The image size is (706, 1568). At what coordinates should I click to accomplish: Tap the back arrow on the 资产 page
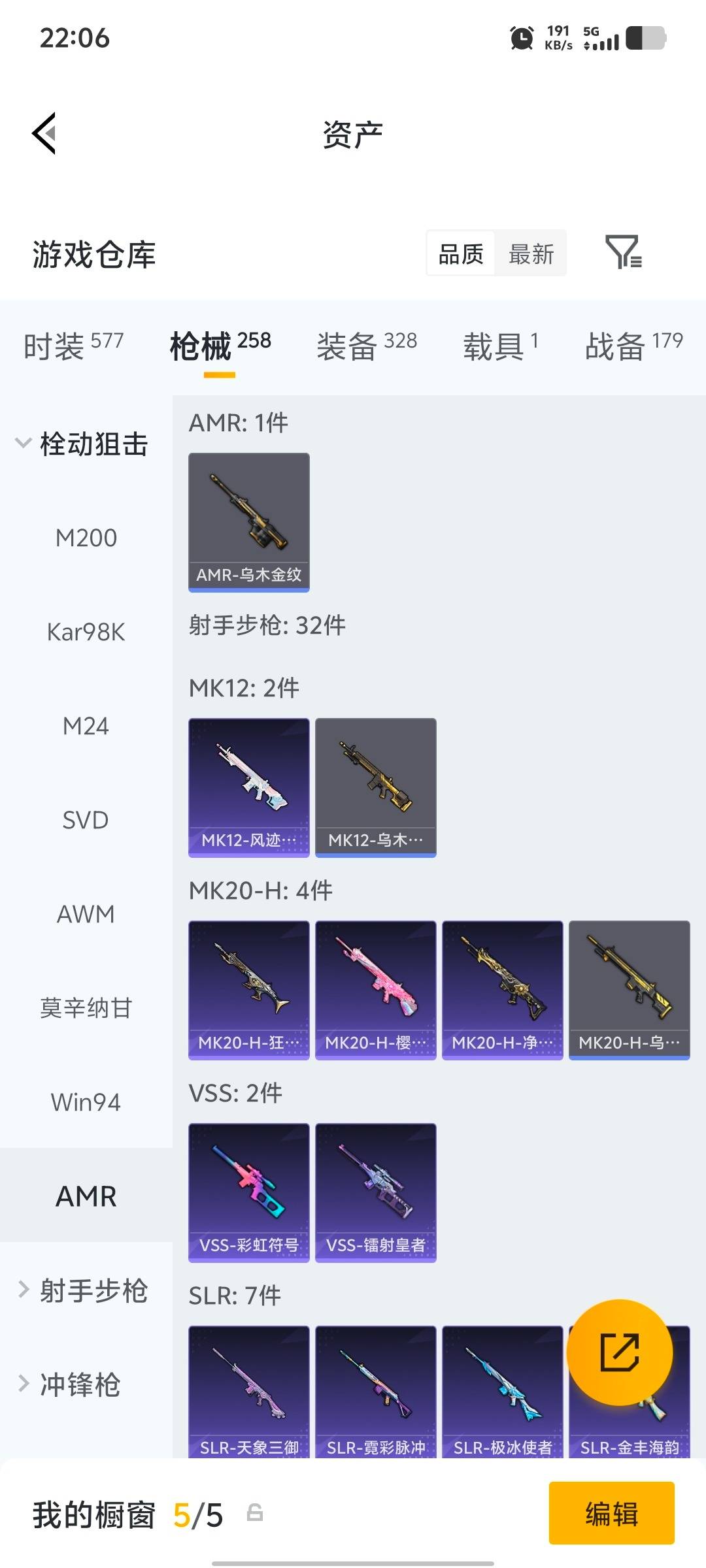[43, 135]
